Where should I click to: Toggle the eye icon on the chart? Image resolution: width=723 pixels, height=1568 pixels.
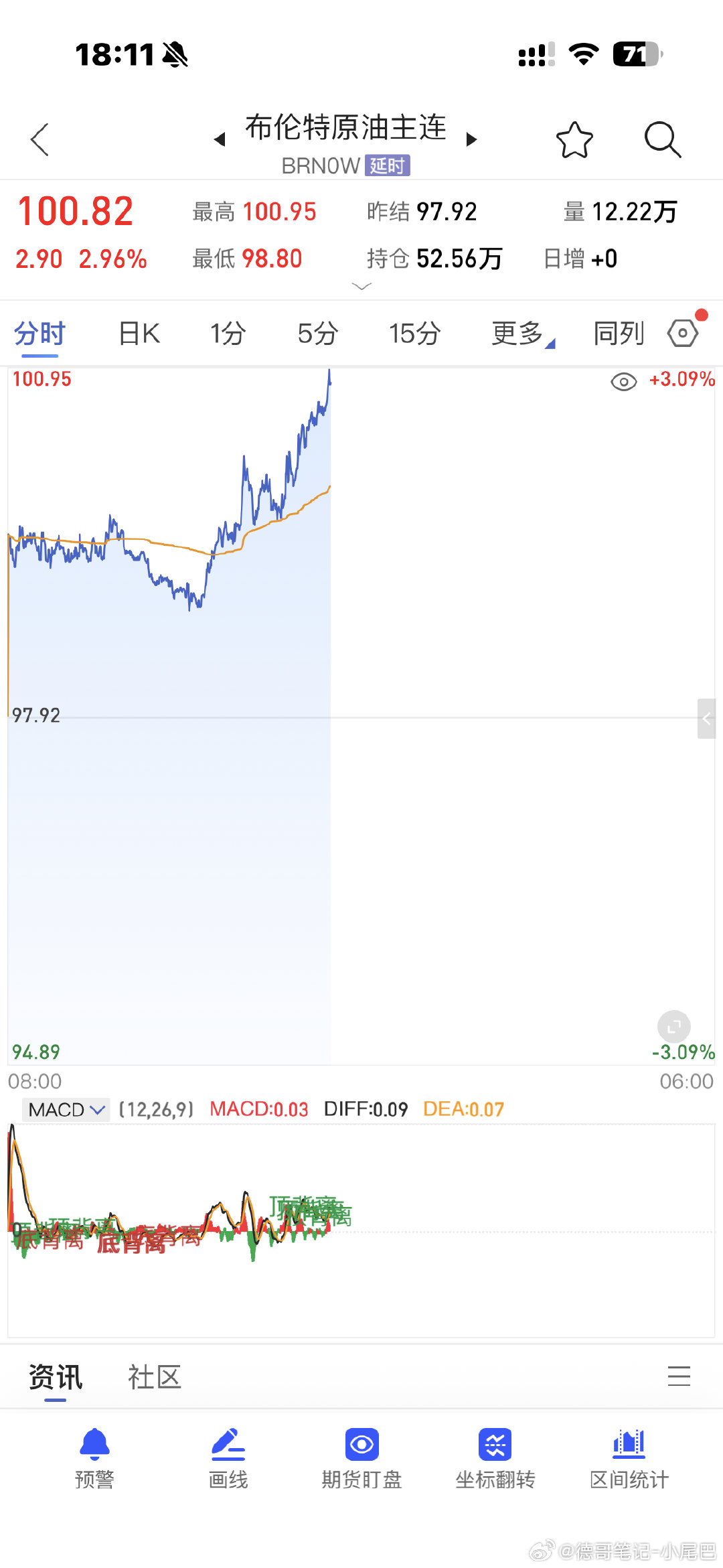pyautogui.click(x=624, y=382)
